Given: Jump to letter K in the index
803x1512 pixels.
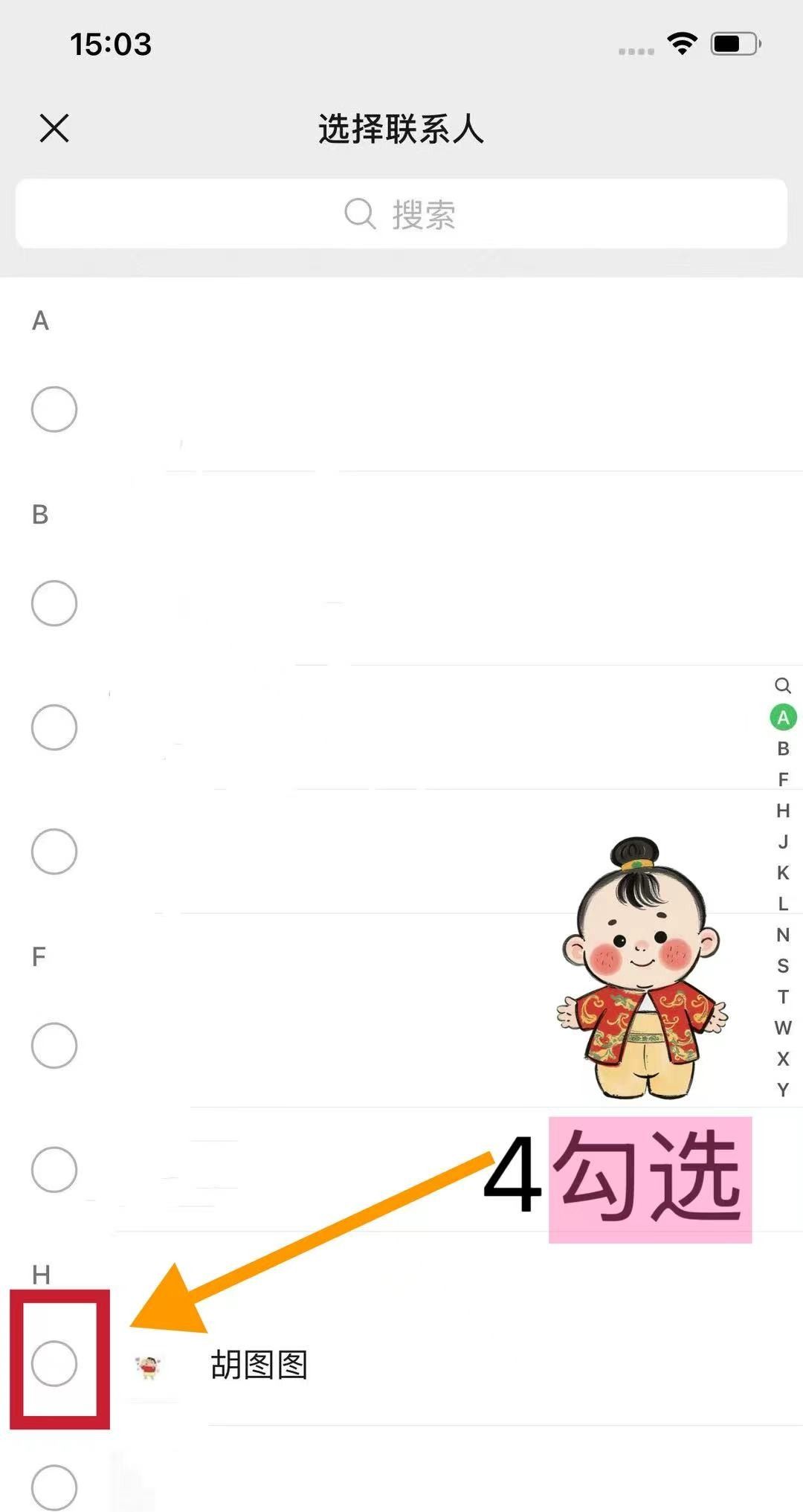Looking at the screenshot, I should [783, 872].
